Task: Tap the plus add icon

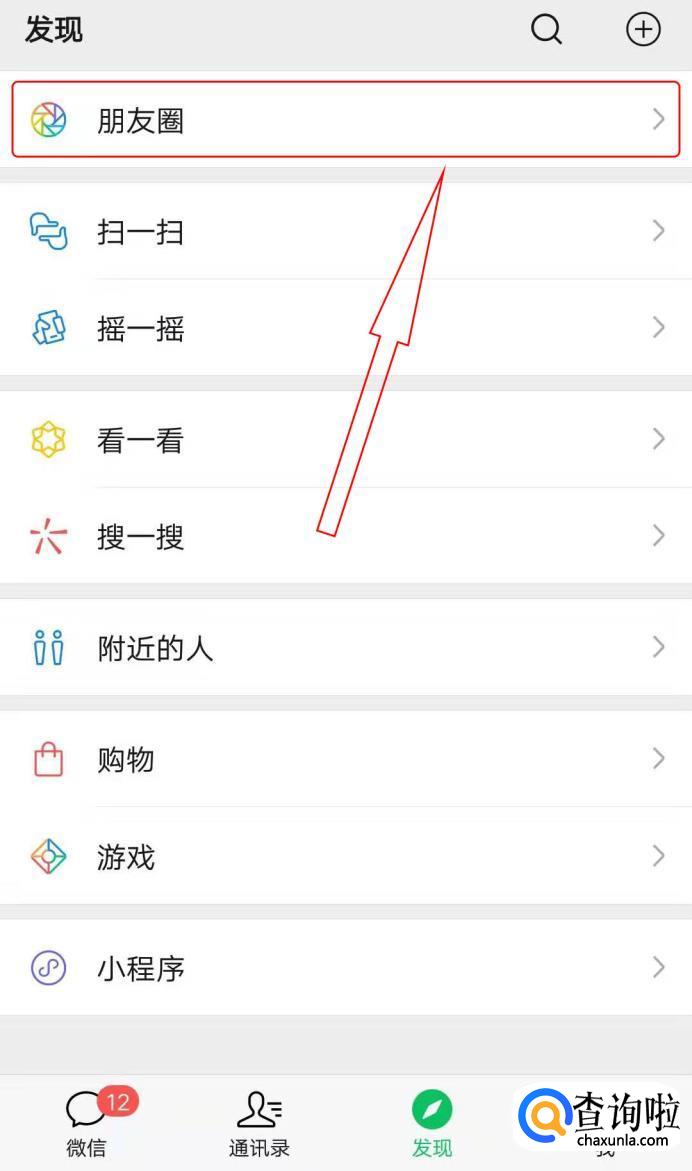Action: click(643, 30)
